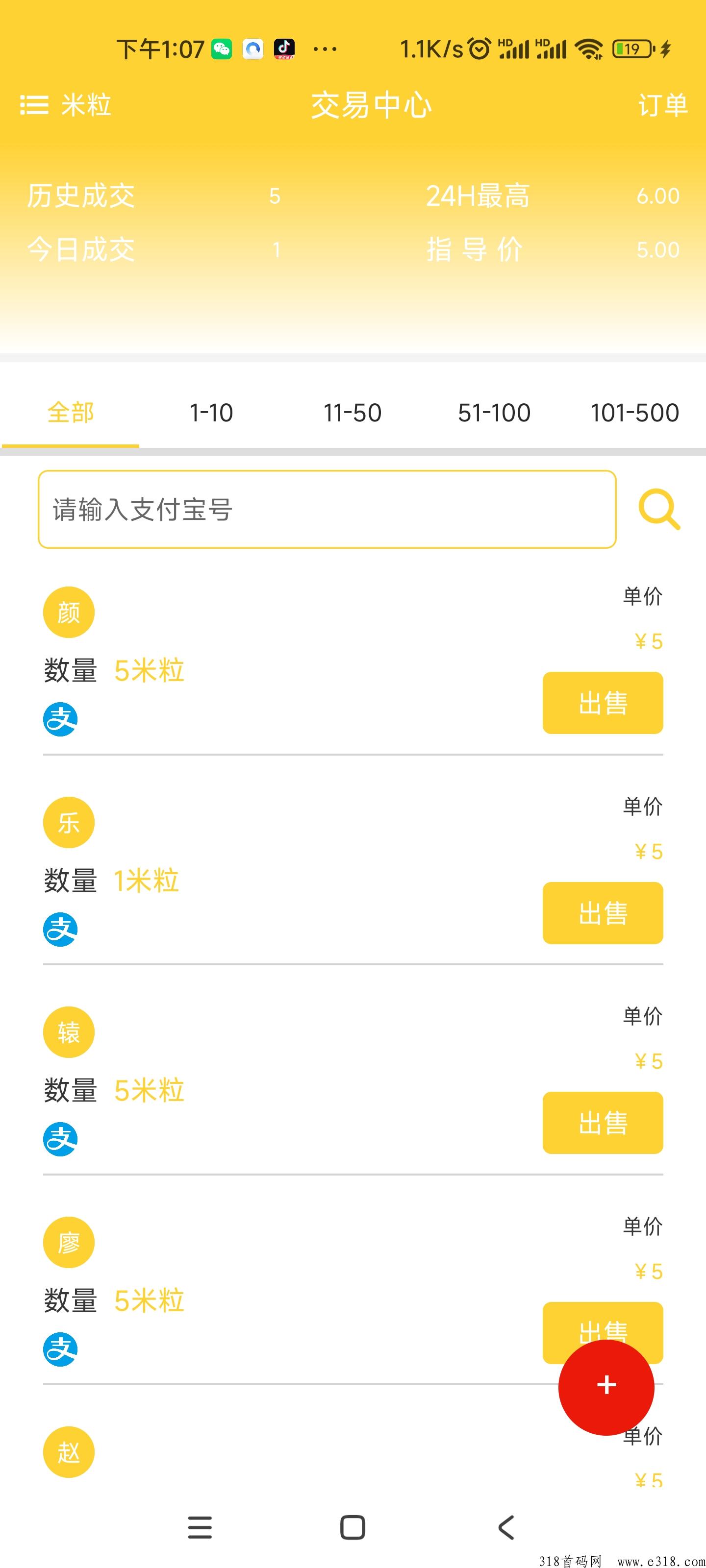
Task: Tap the search magnifier icon
Action: coord(659,509)
